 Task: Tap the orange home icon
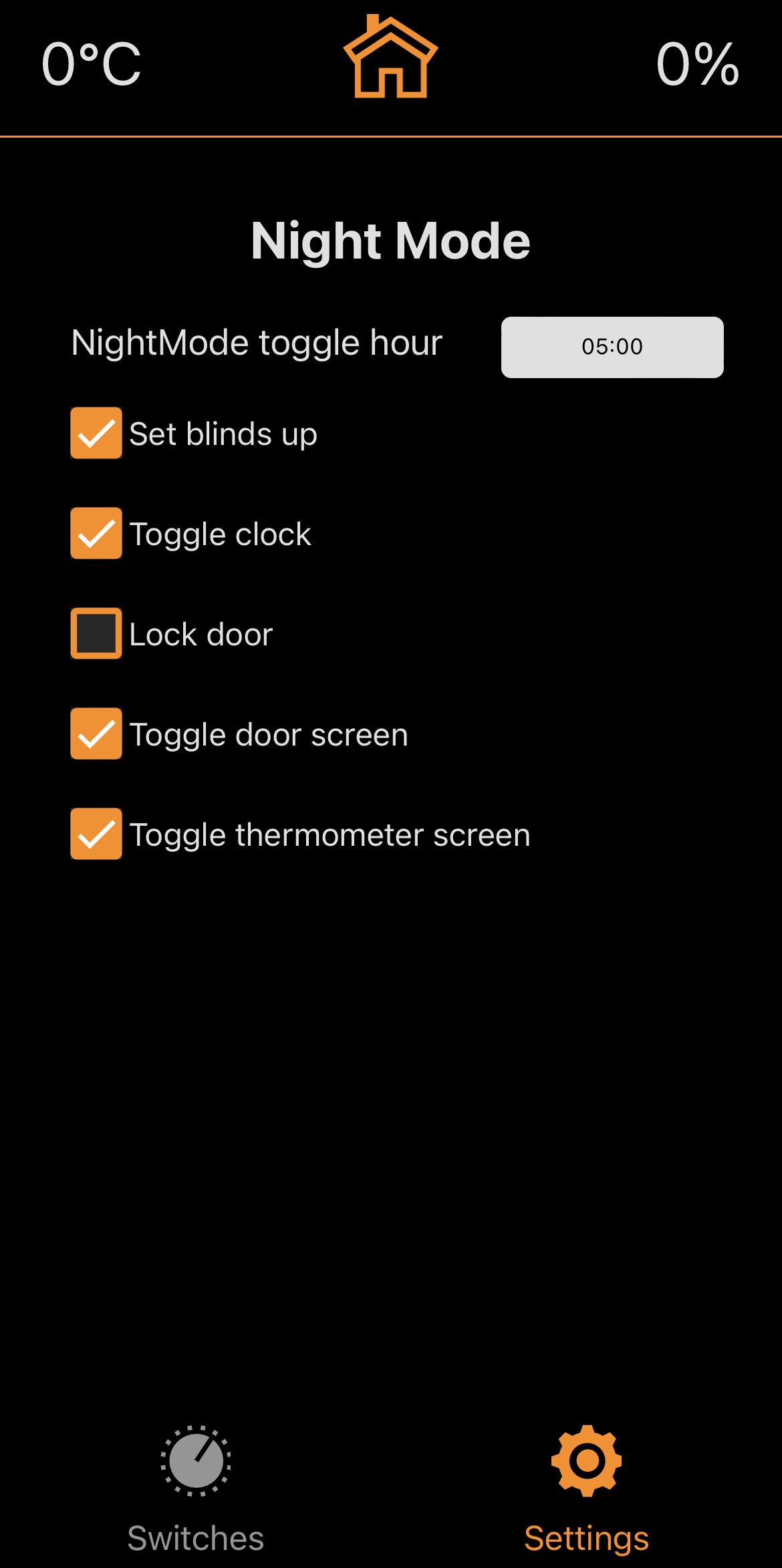pyautogui.click(x=391, y=57)
